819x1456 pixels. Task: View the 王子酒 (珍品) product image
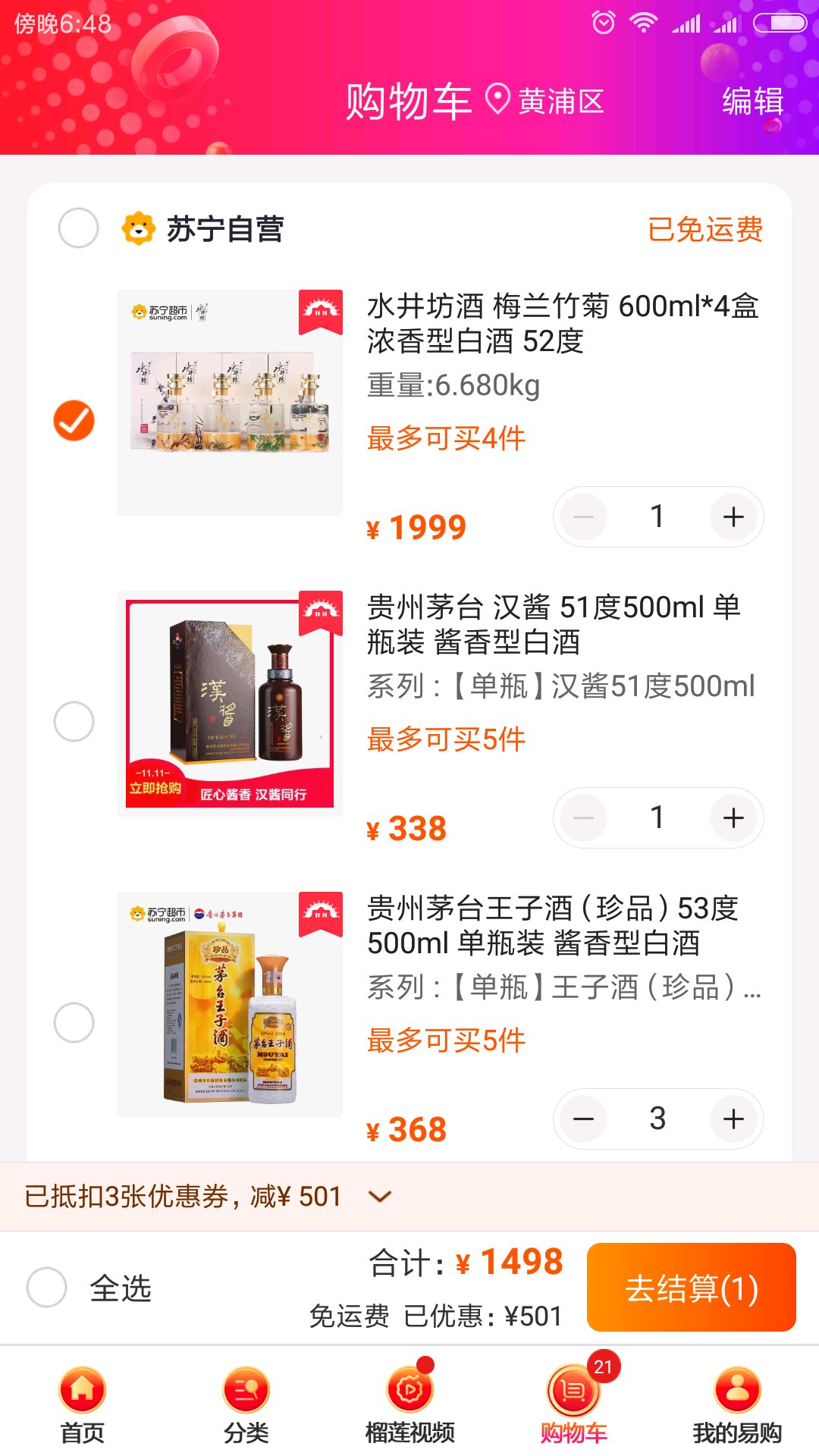click(230, 1005)
